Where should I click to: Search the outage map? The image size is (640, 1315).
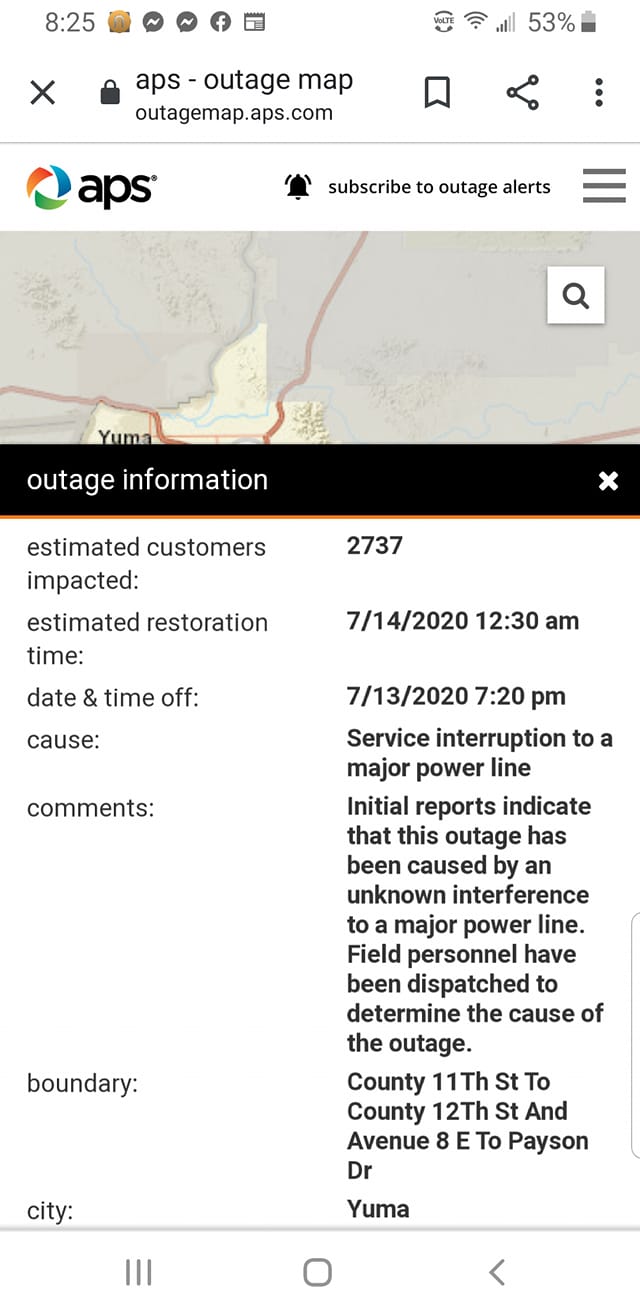pyautogui.click(x=576, y=296)
